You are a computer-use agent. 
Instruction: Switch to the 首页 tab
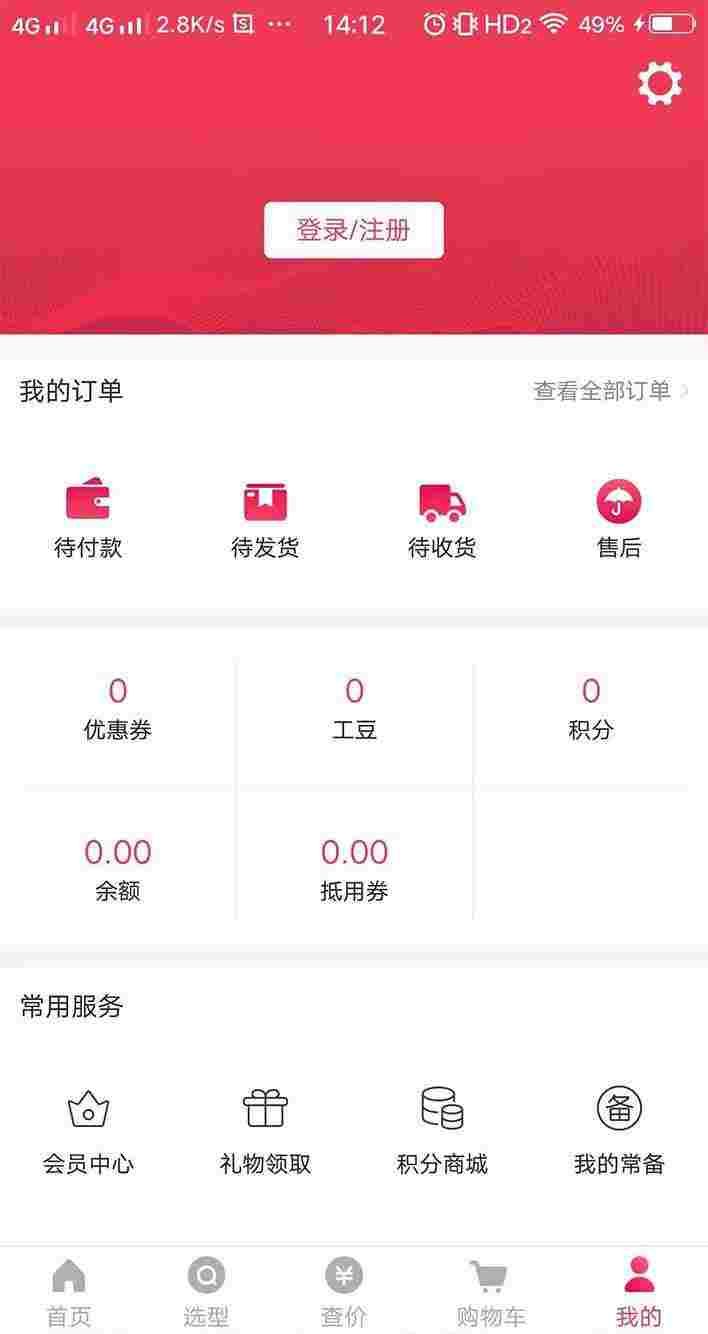[69, 1292]
